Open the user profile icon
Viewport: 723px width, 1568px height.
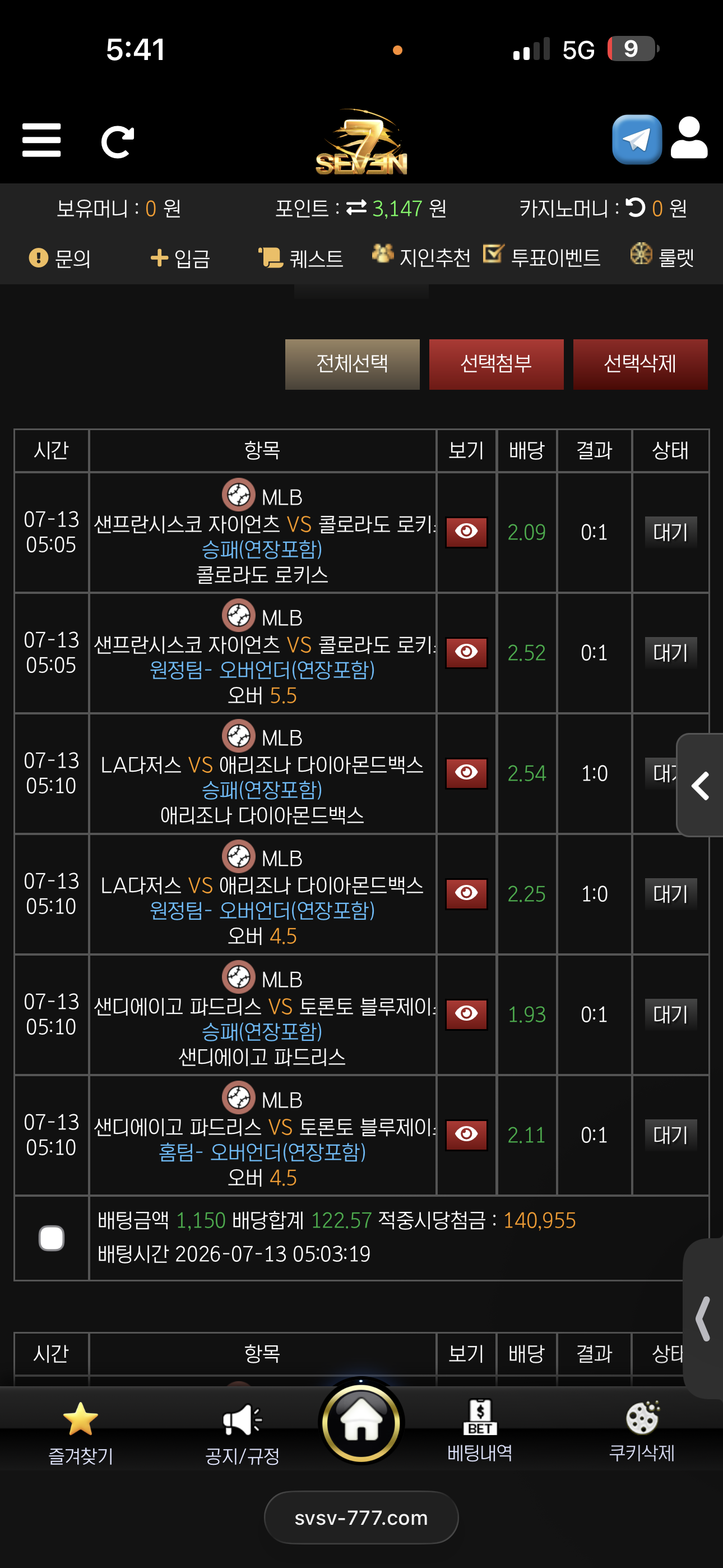pyautogui.click(x=689, y=139)
